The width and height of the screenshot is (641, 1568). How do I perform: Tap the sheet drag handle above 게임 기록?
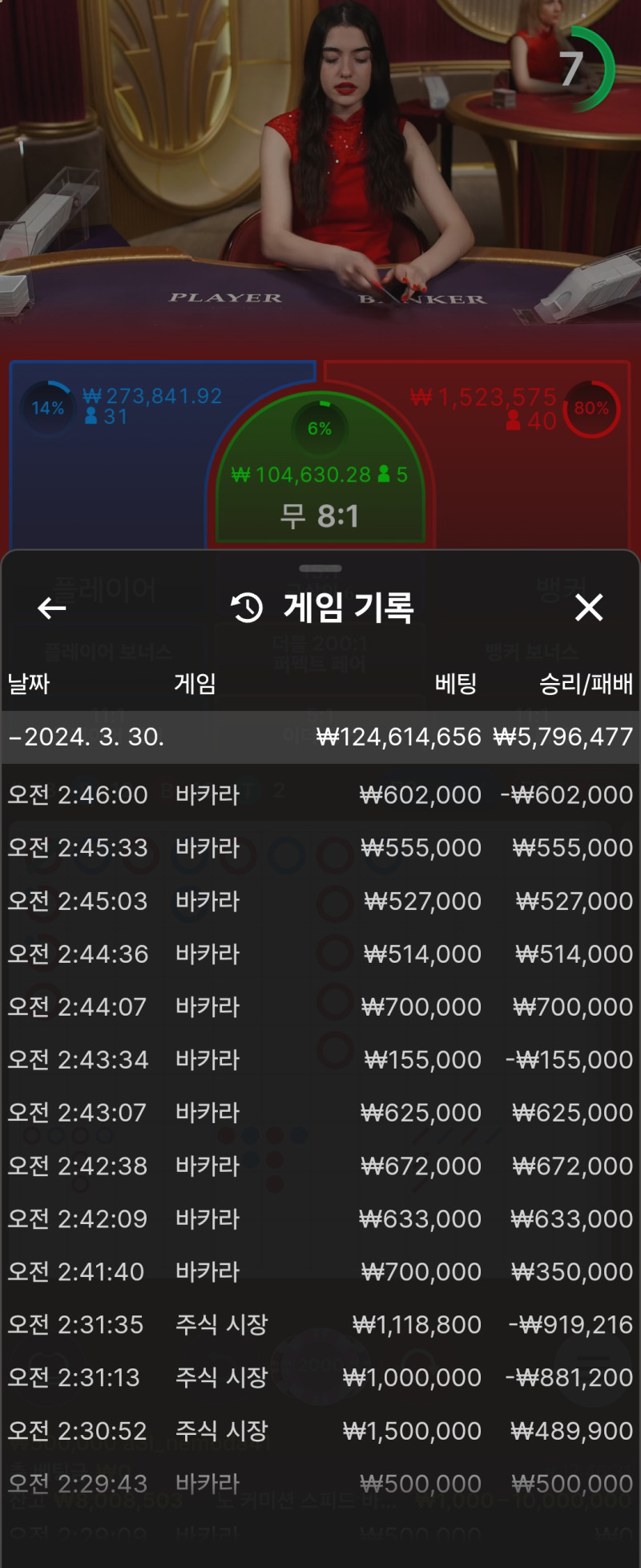coord(320,568)
